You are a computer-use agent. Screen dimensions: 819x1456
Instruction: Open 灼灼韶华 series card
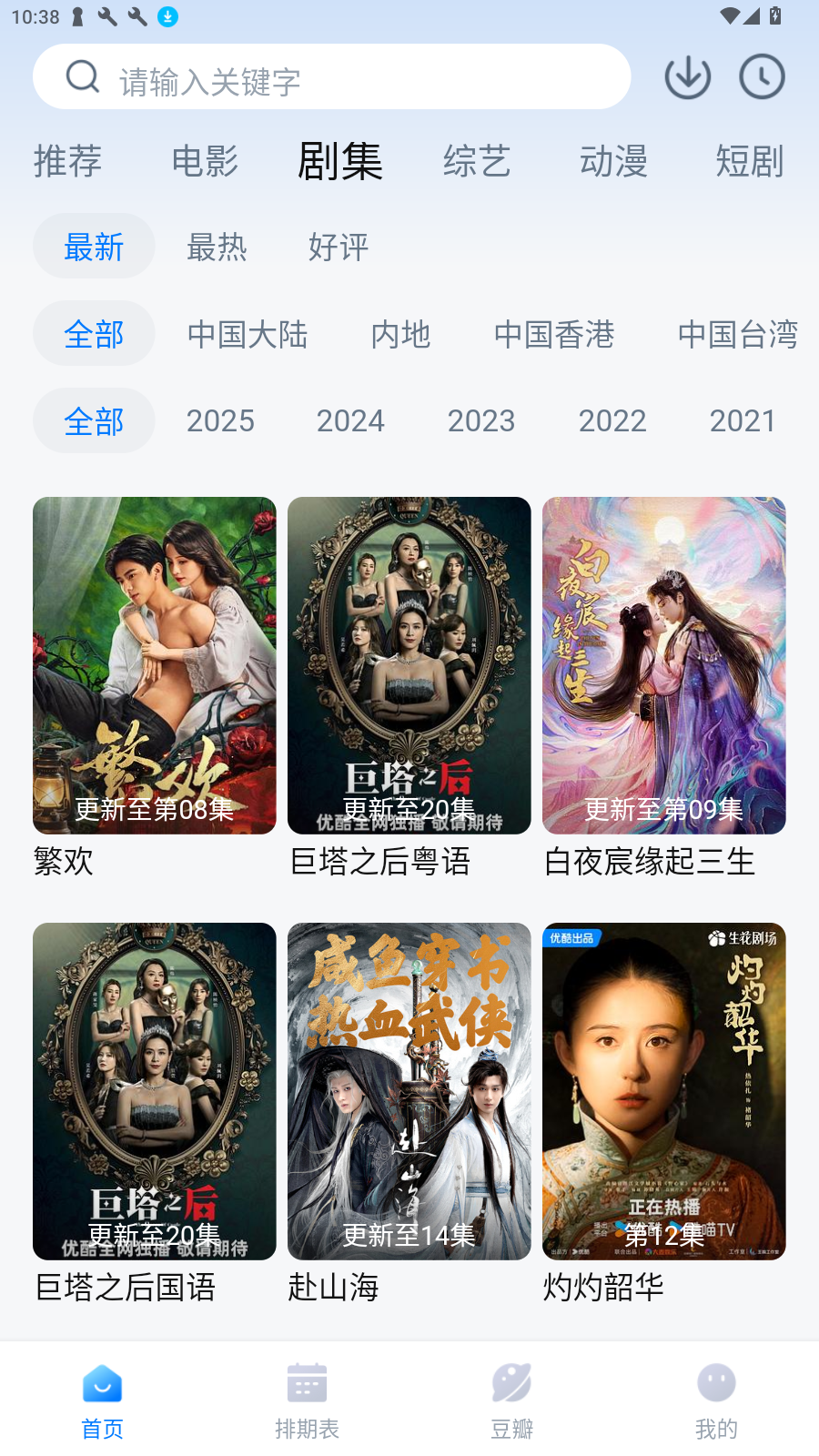pos(664,1091)
